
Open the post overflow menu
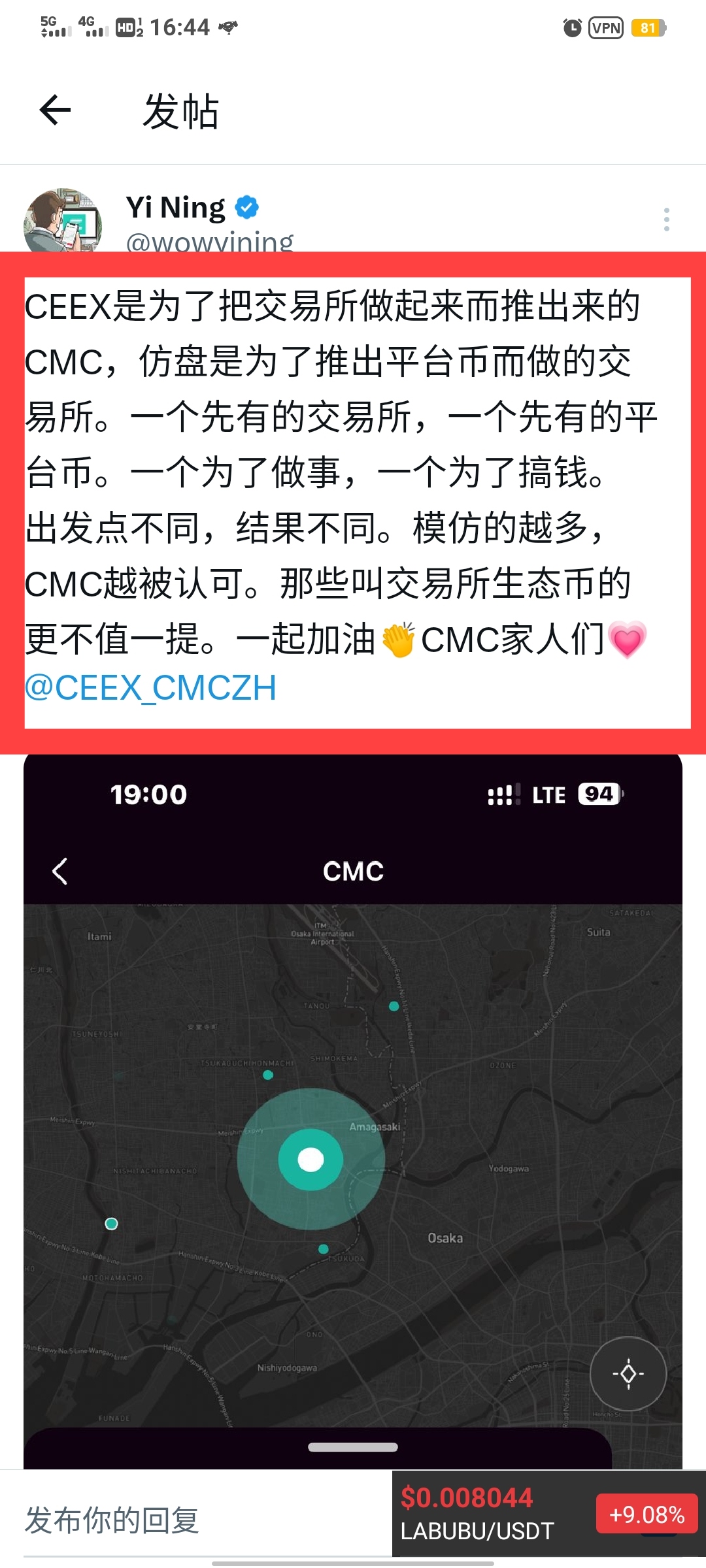[666, 220]
